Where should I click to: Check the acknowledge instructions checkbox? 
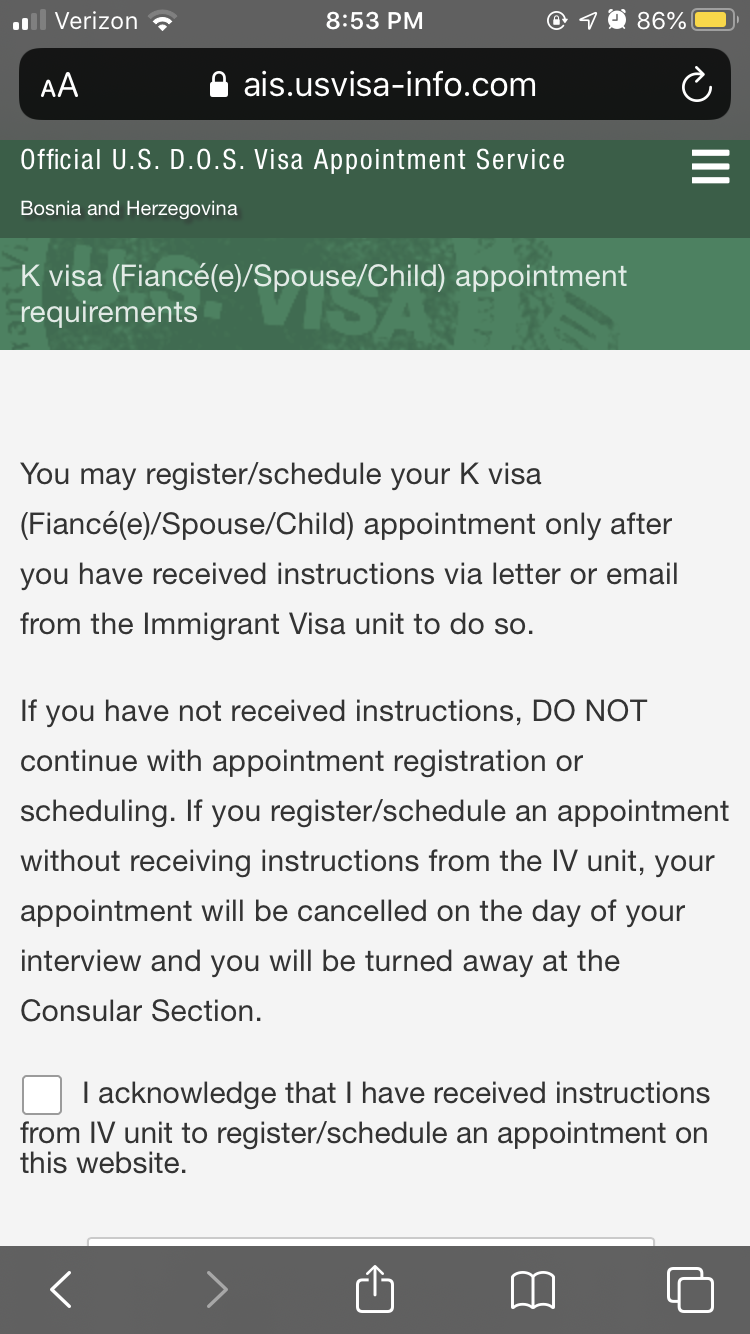tap(42, 1094)
